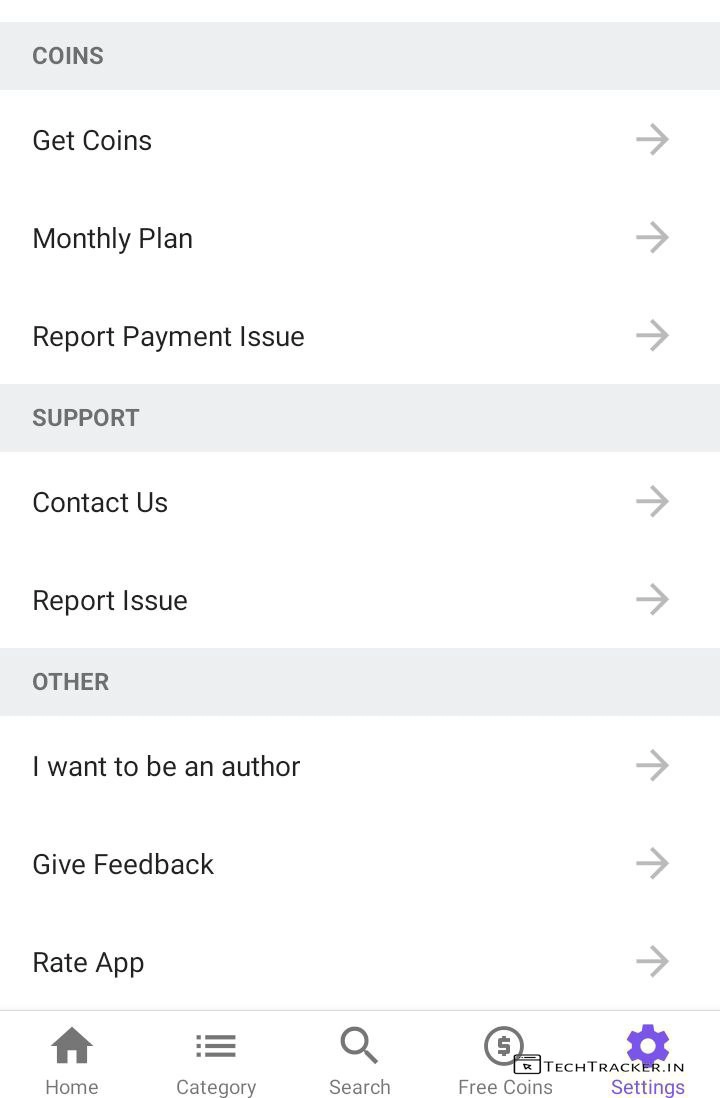Tap the Settings tab
Viewport: 720px width, 1098px height.
(x=648, y=1060)
